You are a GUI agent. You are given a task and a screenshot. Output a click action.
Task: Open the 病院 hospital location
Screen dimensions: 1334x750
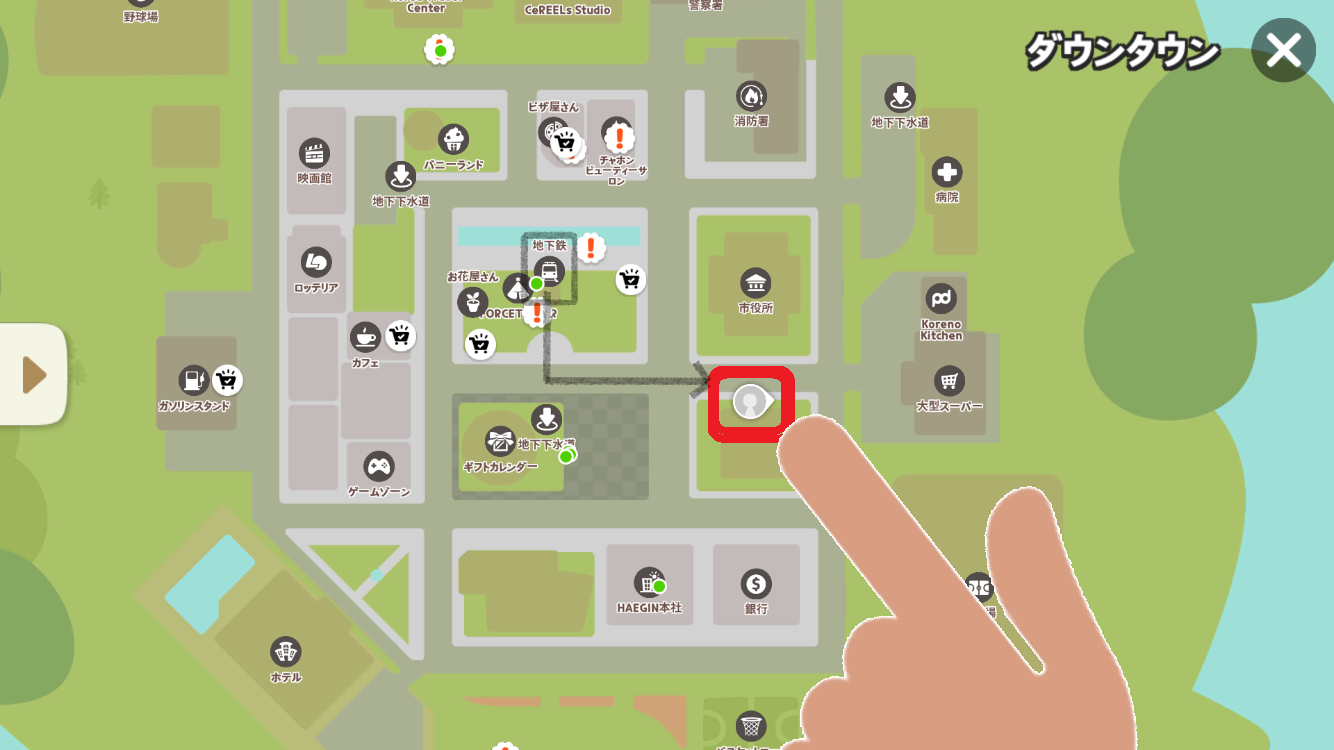click(946, 171)
